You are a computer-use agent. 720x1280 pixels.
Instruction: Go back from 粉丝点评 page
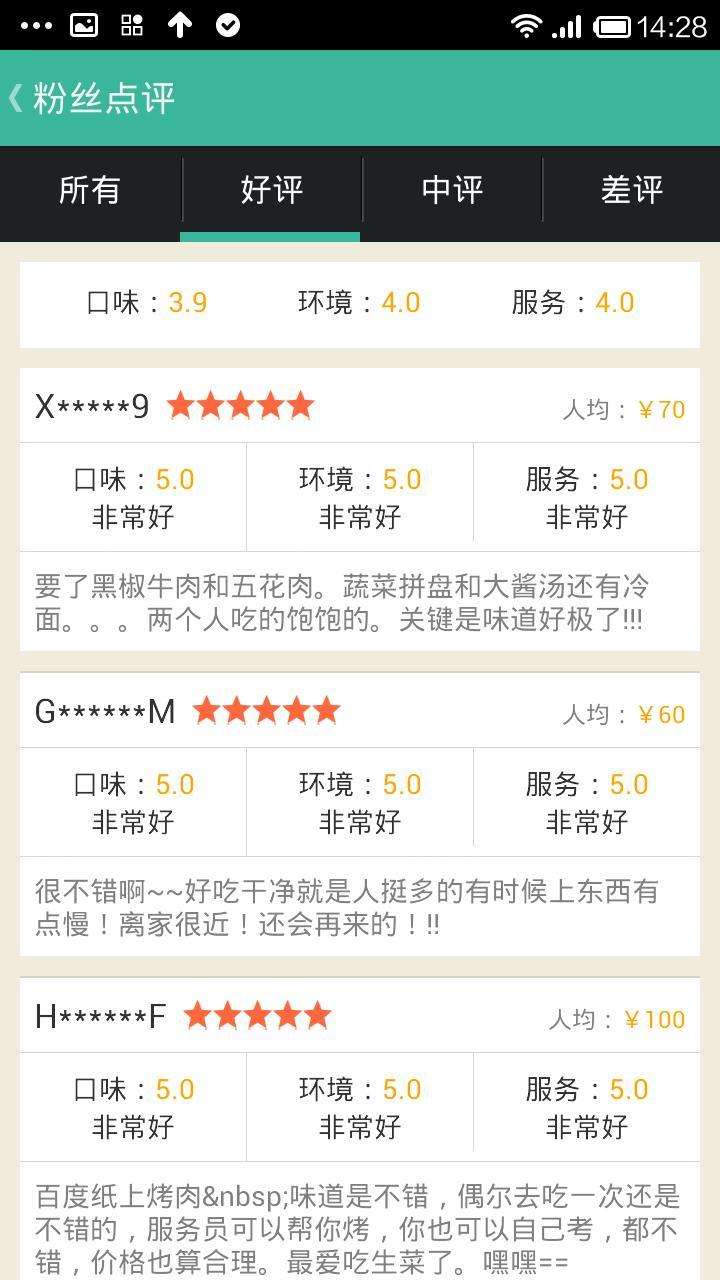coord(18,98)
